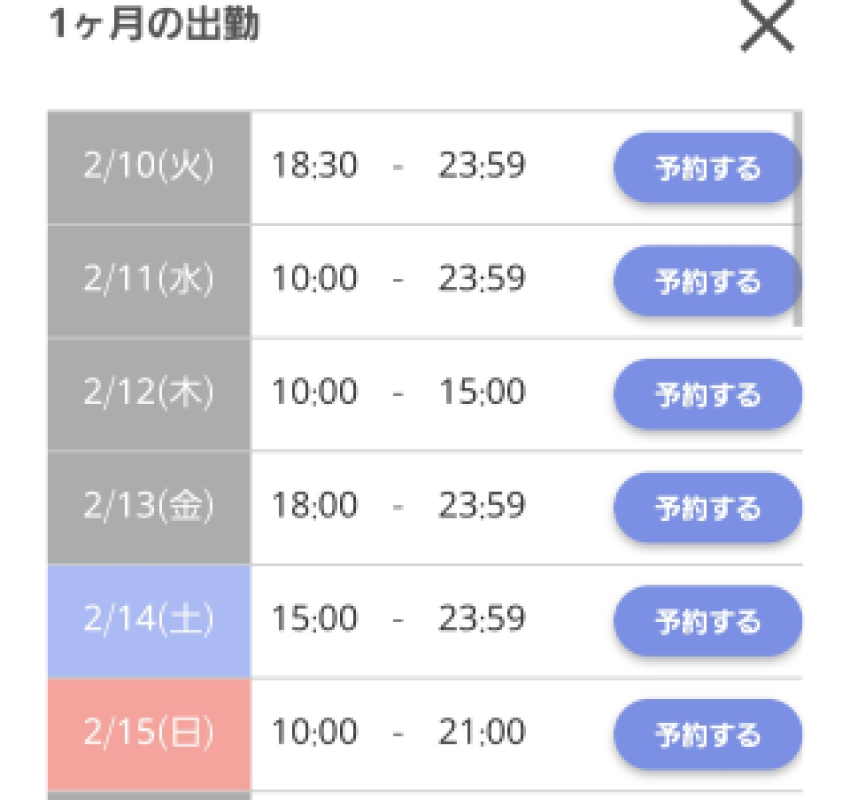Reserve Saturday 2/14(土) 15:00 - 23:59
Image resolution: width=850 pixels, height=800 pixels.
pos(706,621)
